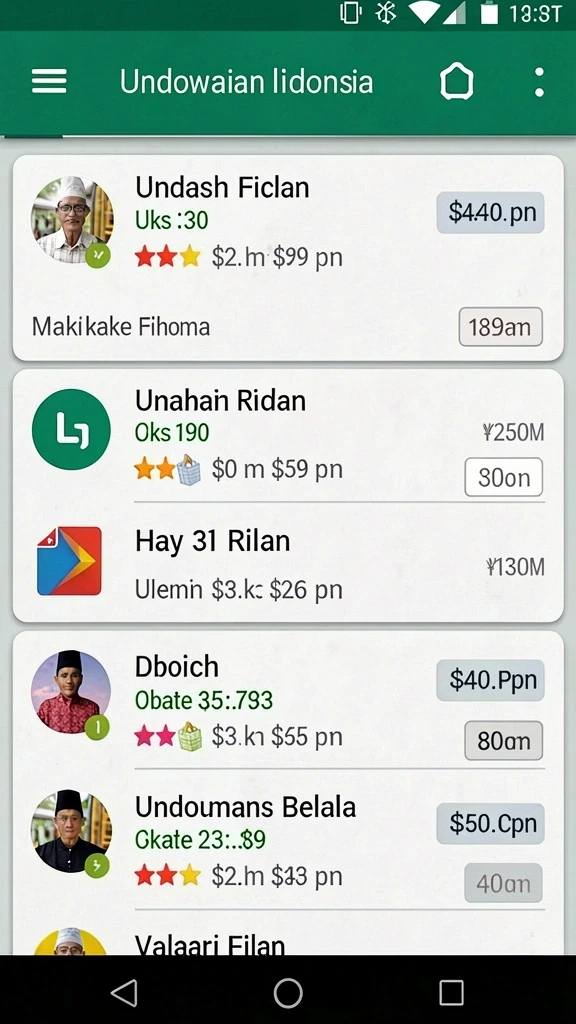Tap the $40.Ppn chip for Dboich
Image resolution: width=576 pixels, height=1024 pixels.
pyautogui.click(x=490, y=680)
